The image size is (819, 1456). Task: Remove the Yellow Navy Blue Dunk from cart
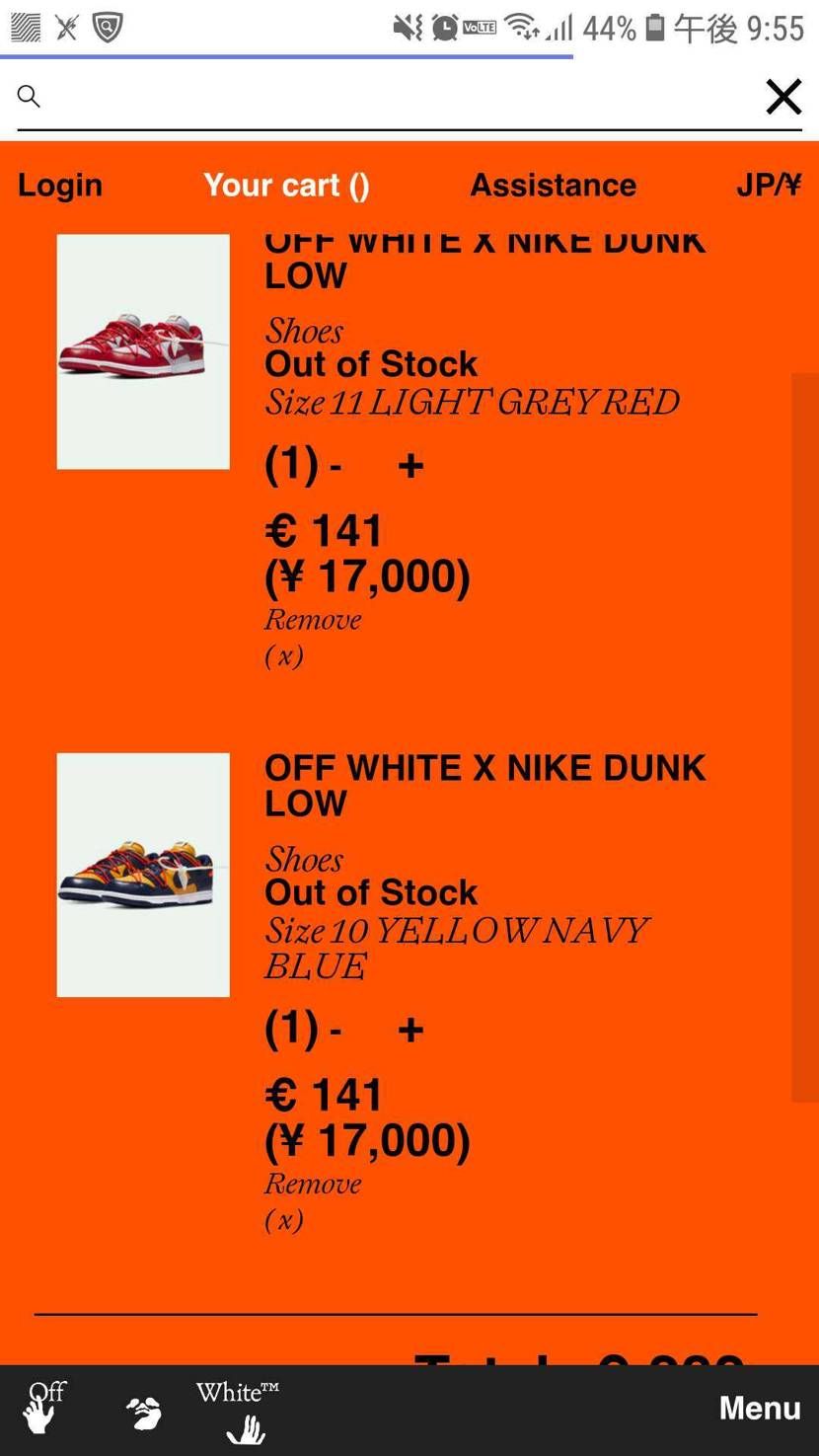click(312, 1201)
